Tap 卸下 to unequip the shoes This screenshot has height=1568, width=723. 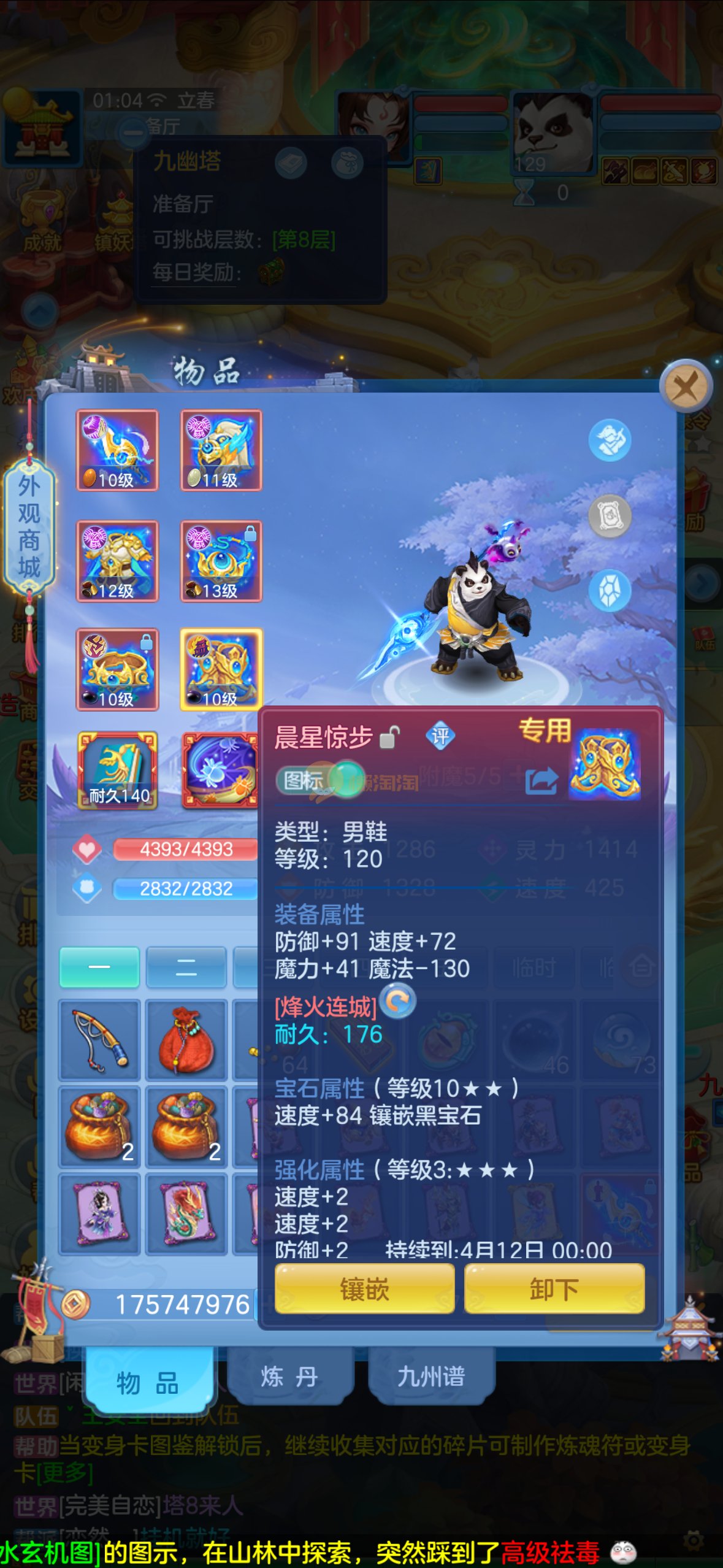[554, 1289]
